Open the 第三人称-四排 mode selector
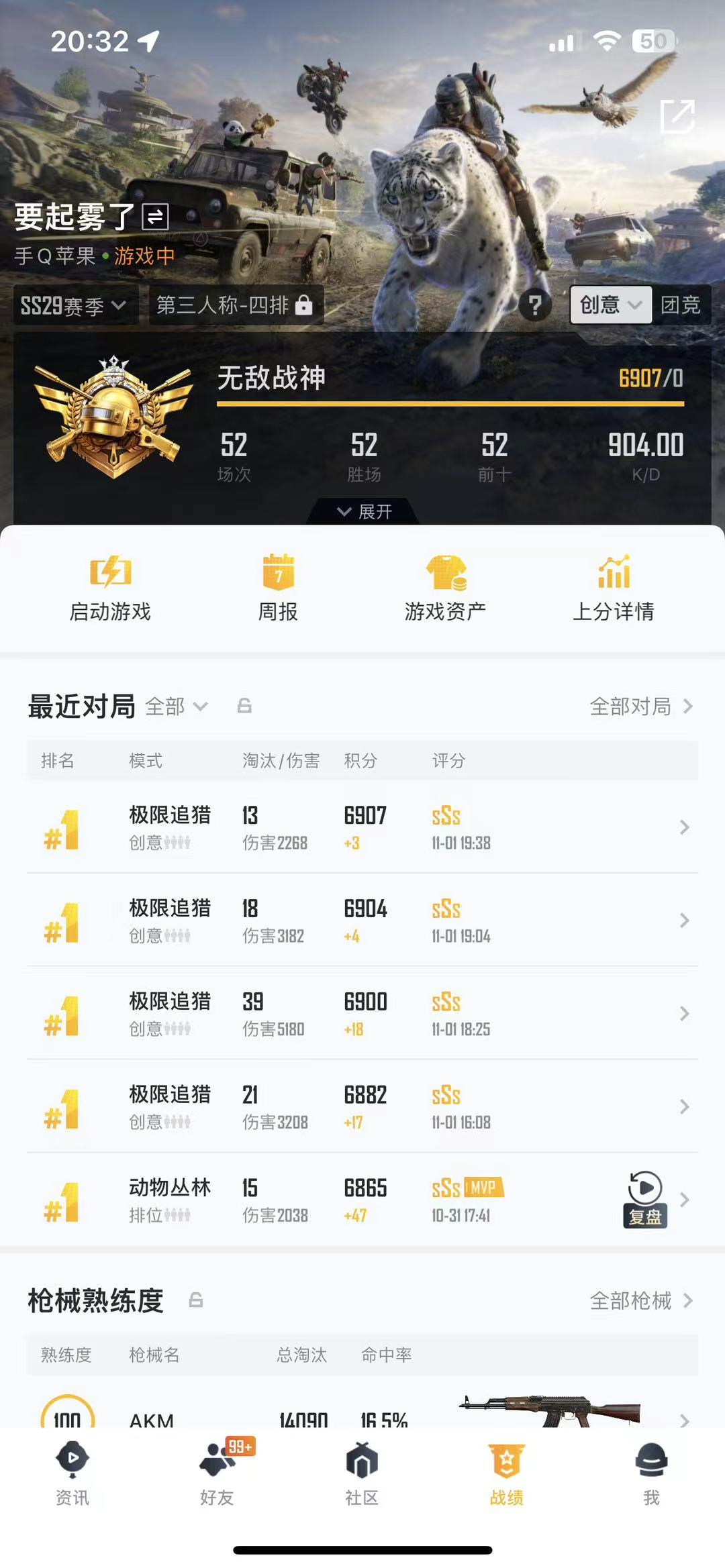 [x=235, y=305]
